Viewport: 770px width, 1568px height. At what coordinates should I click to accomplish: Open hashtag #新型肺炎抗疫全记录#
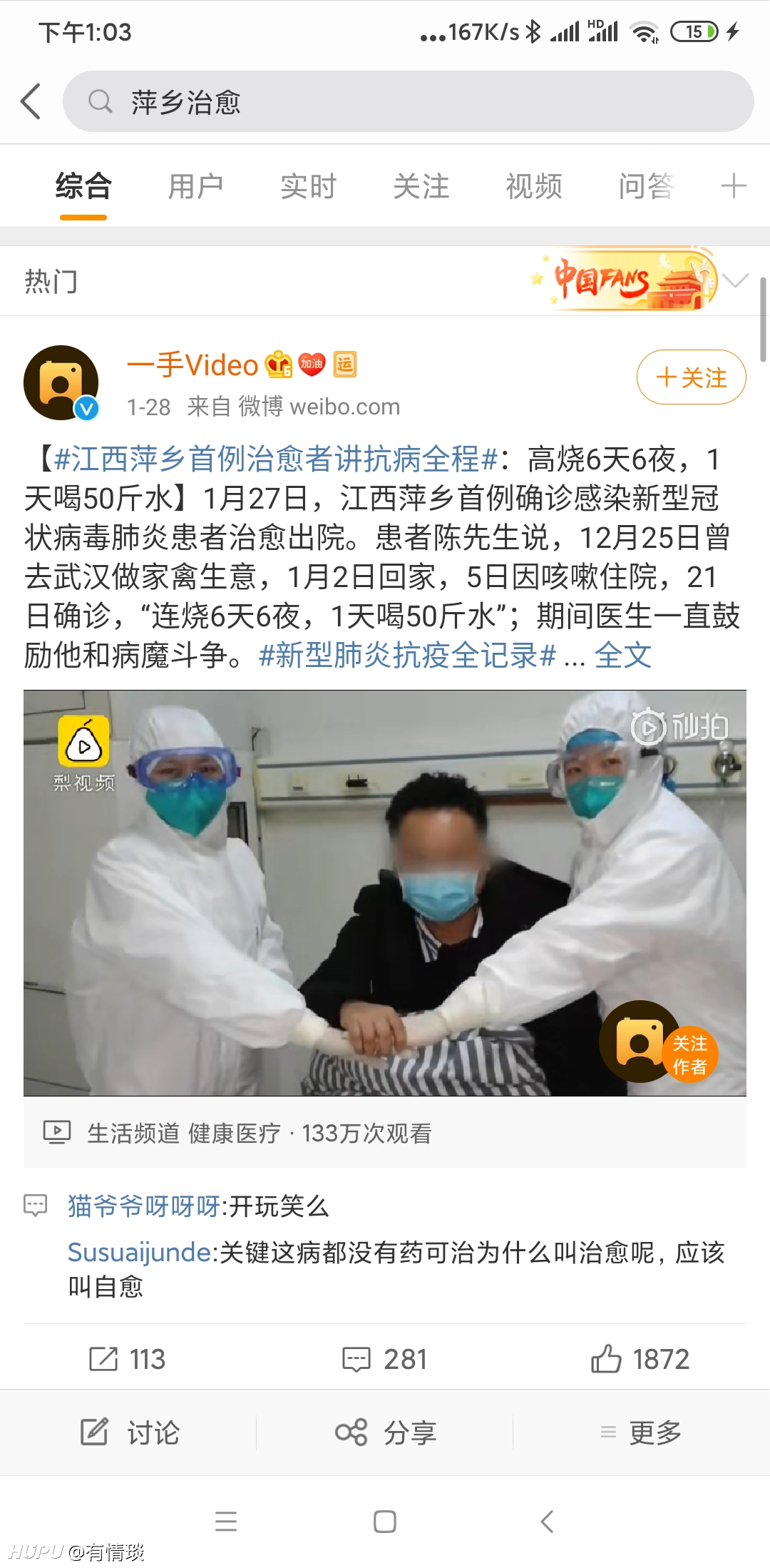point(407,655)
